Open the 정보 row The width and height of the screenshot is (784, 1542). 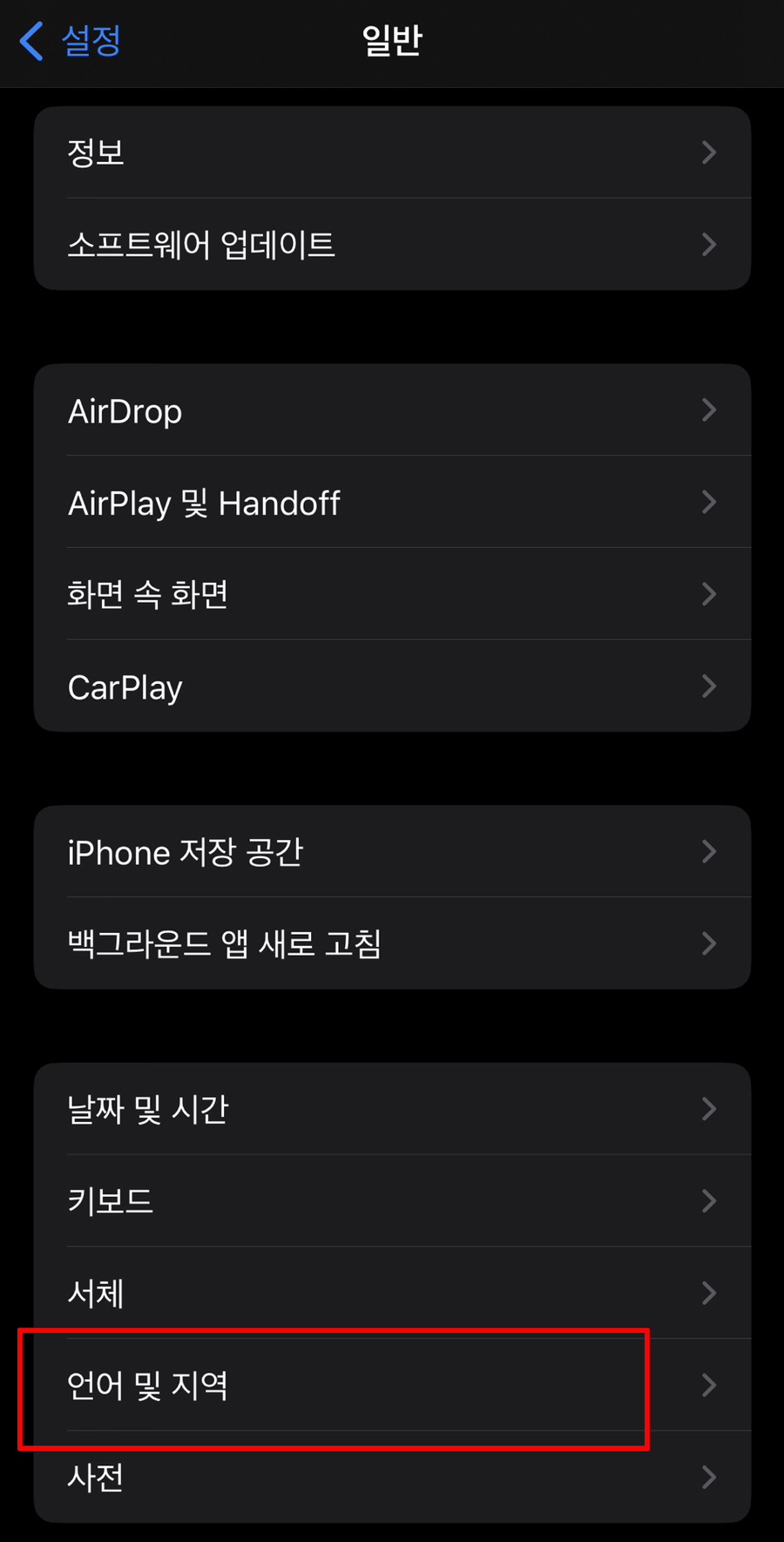(392, 152)
